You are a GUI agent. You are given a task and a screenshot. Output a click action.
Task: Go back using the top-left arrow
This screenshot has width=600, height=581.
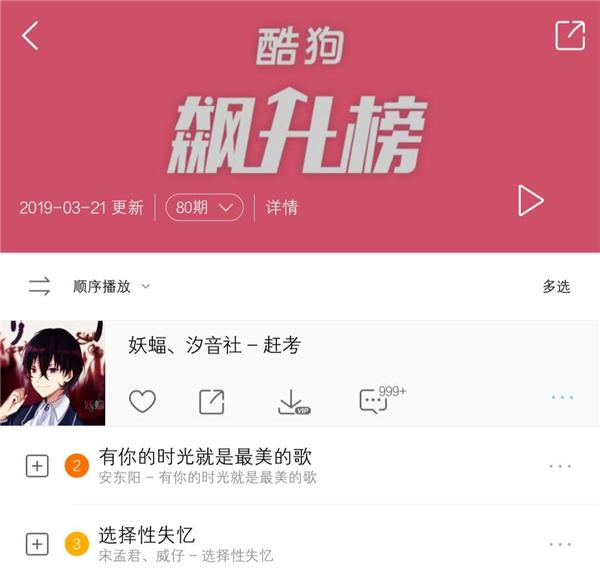(31, 36)
